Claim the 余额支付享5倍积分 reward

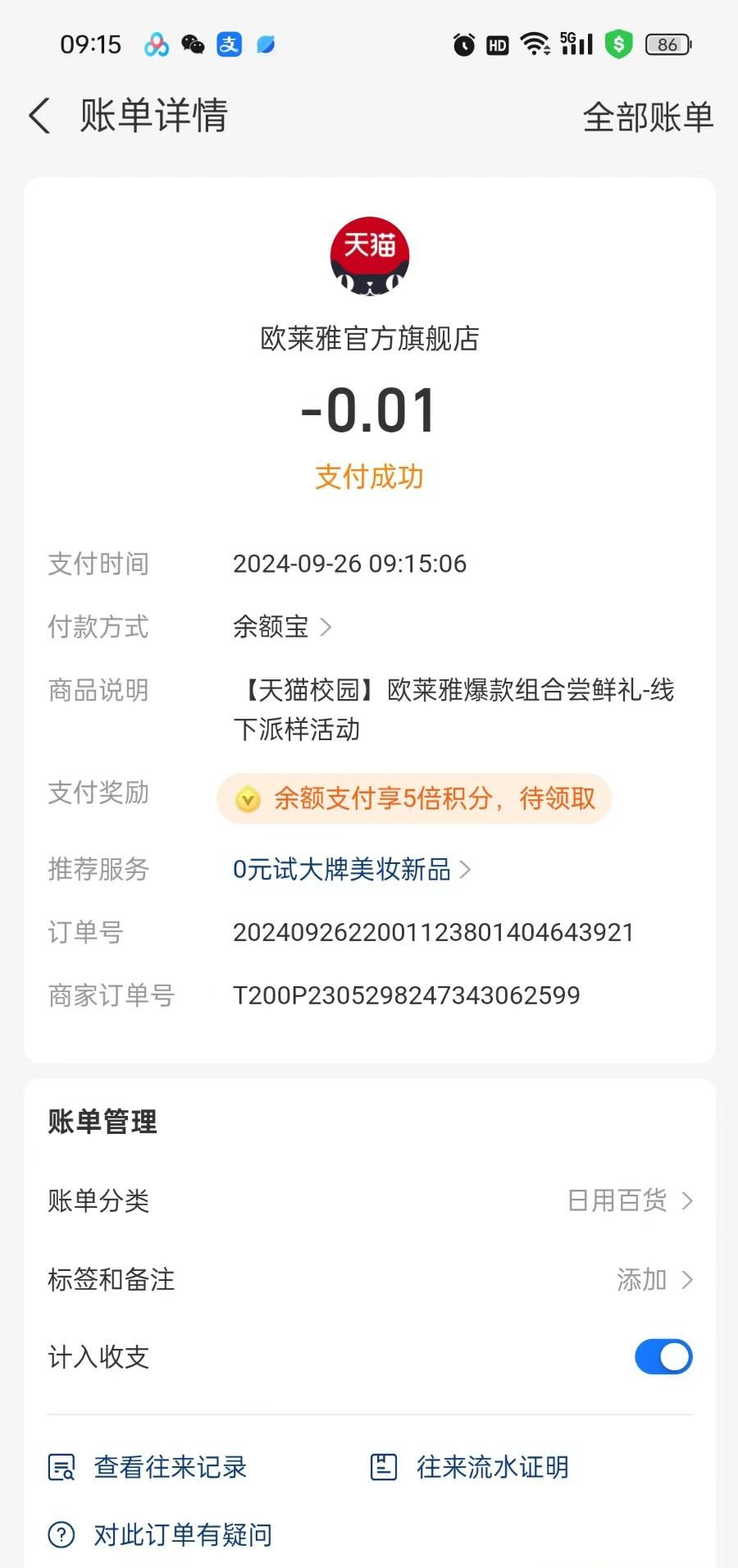414,798
